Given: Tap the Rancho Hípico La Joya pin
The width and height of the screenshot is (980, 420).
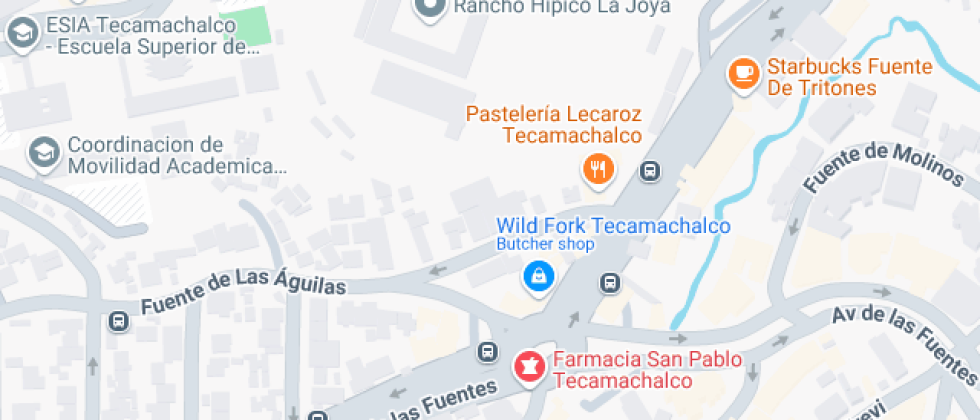Looking at the screenshot, I should (431, 9).
